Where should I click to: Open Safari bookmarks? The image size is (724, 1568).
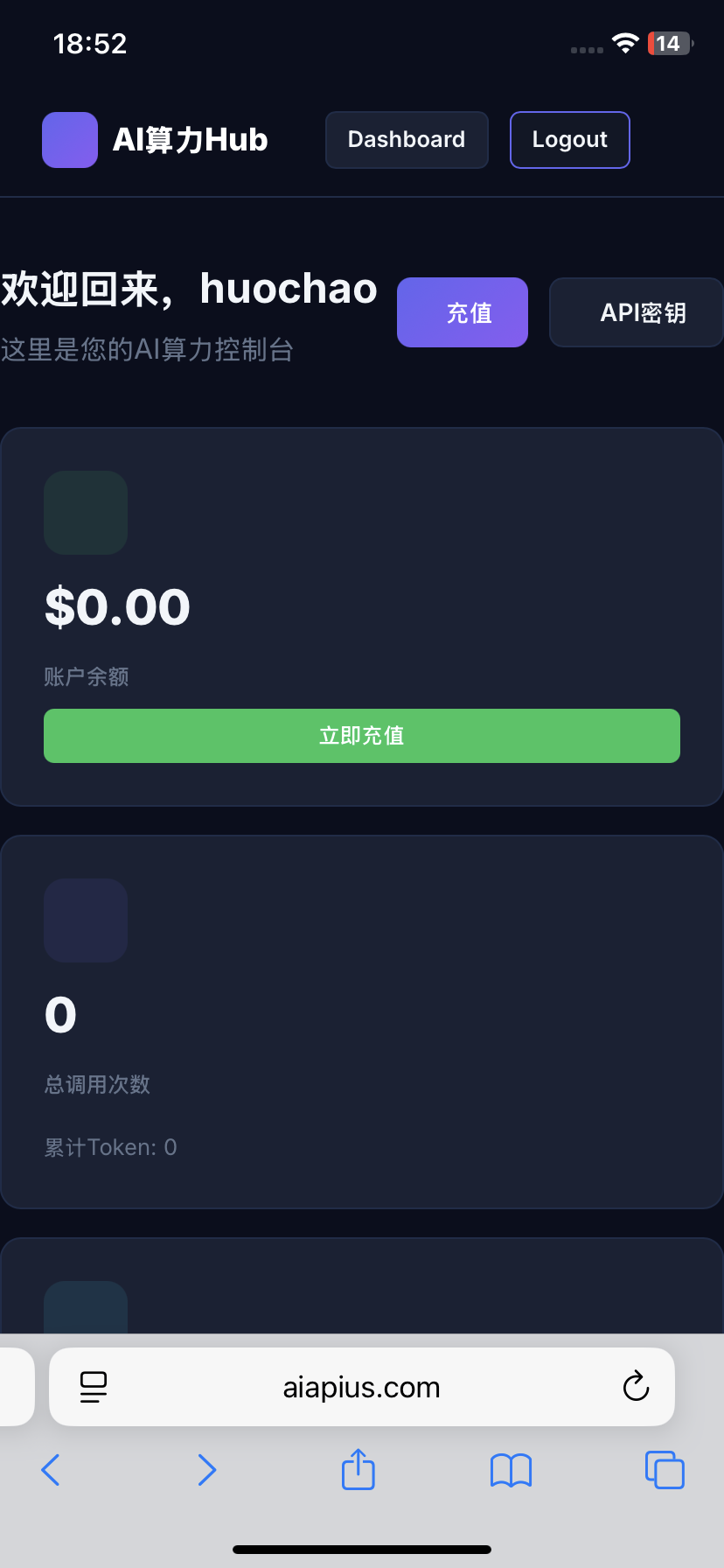[512, 1470]
